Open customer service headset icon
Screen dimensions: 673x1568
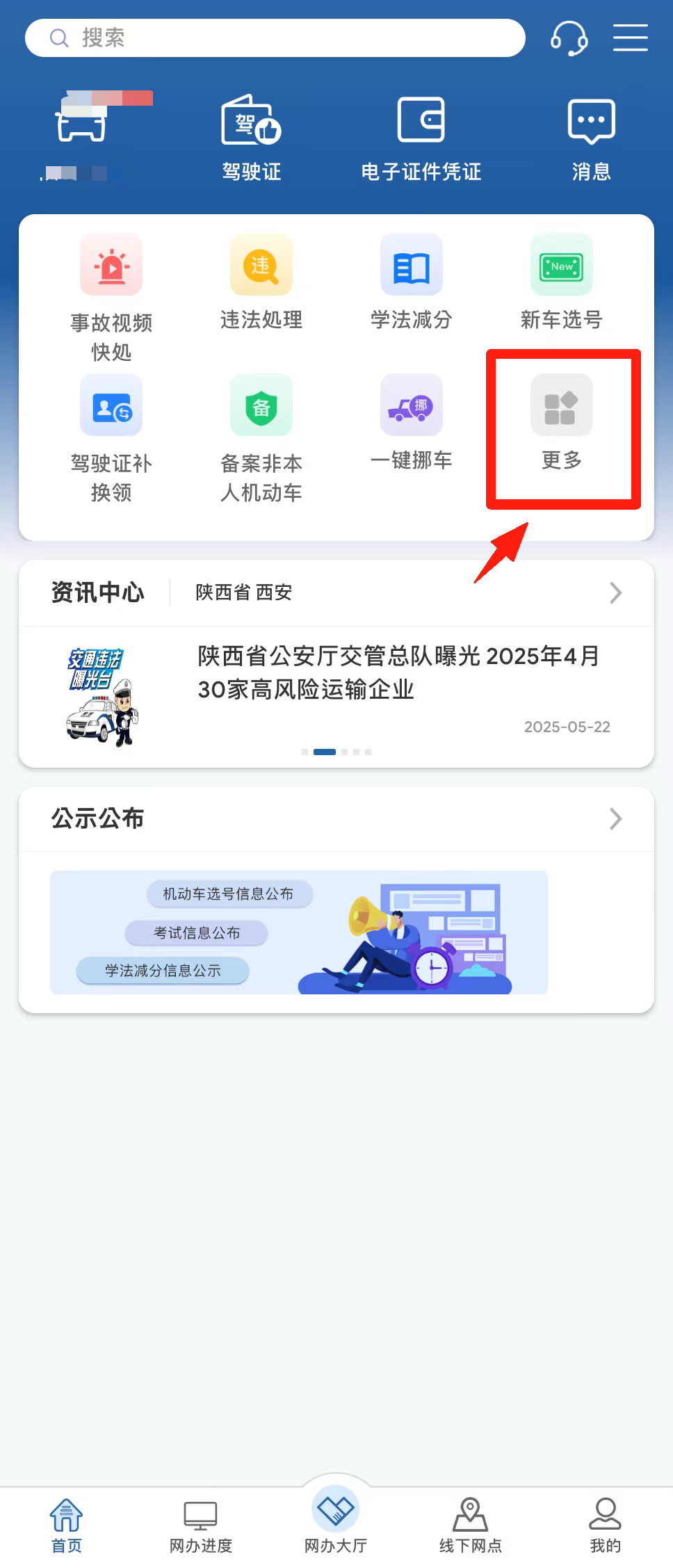pos(569,38)
